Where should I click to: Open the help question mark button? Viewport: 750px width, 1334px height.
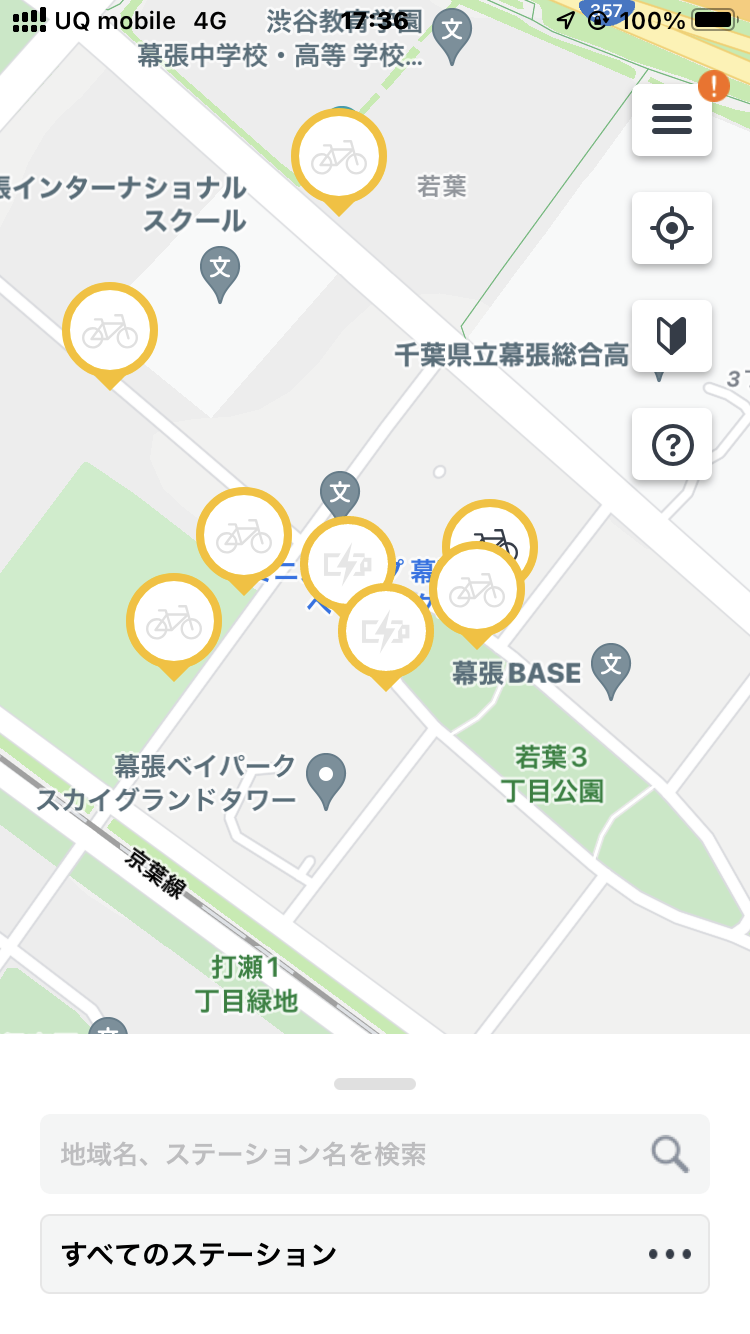pos(671,444)
